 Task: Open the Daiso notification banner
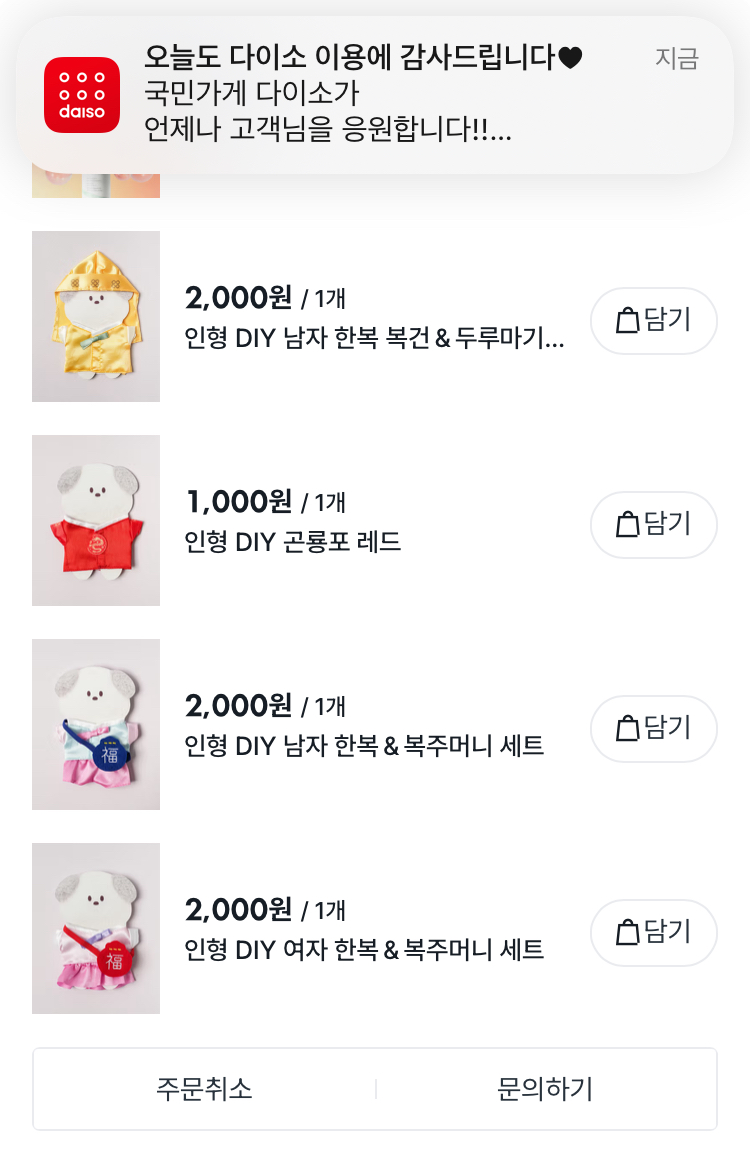pos(375,95)
